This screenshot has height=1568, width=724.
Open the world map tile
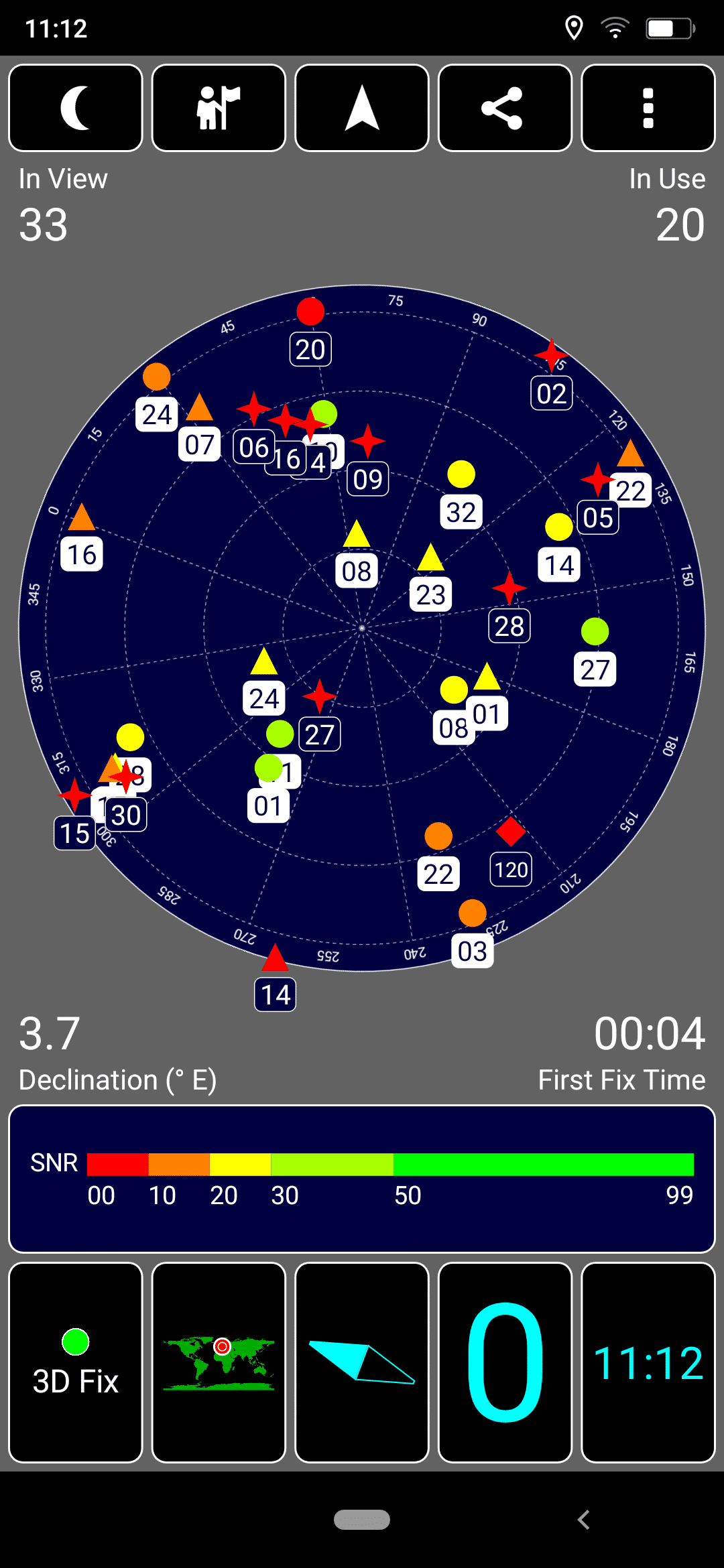click(x=219, y=1362)
